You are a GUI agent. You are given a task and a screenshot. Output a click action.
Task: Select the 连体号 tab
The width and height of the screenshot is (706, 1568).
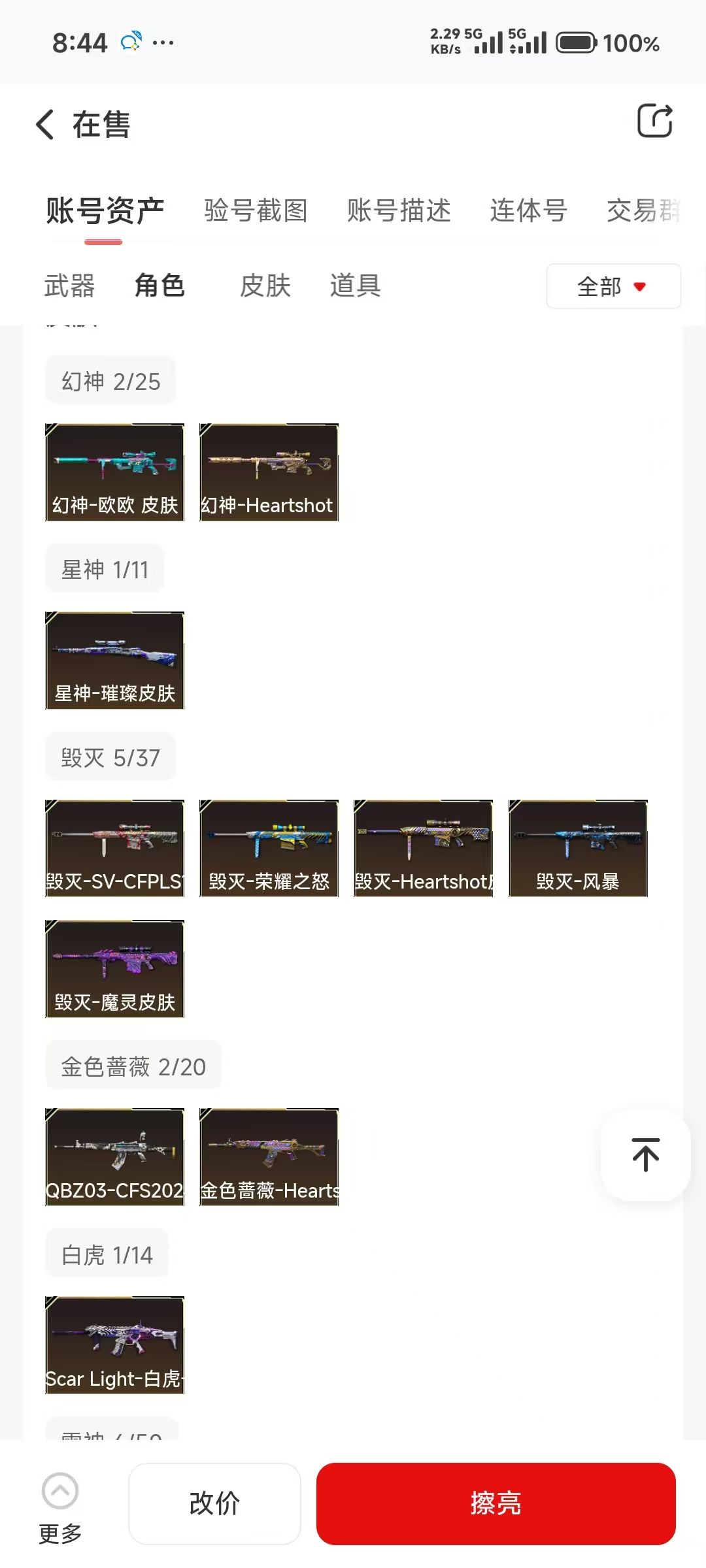pyautogui.click(x=528, y=211)
